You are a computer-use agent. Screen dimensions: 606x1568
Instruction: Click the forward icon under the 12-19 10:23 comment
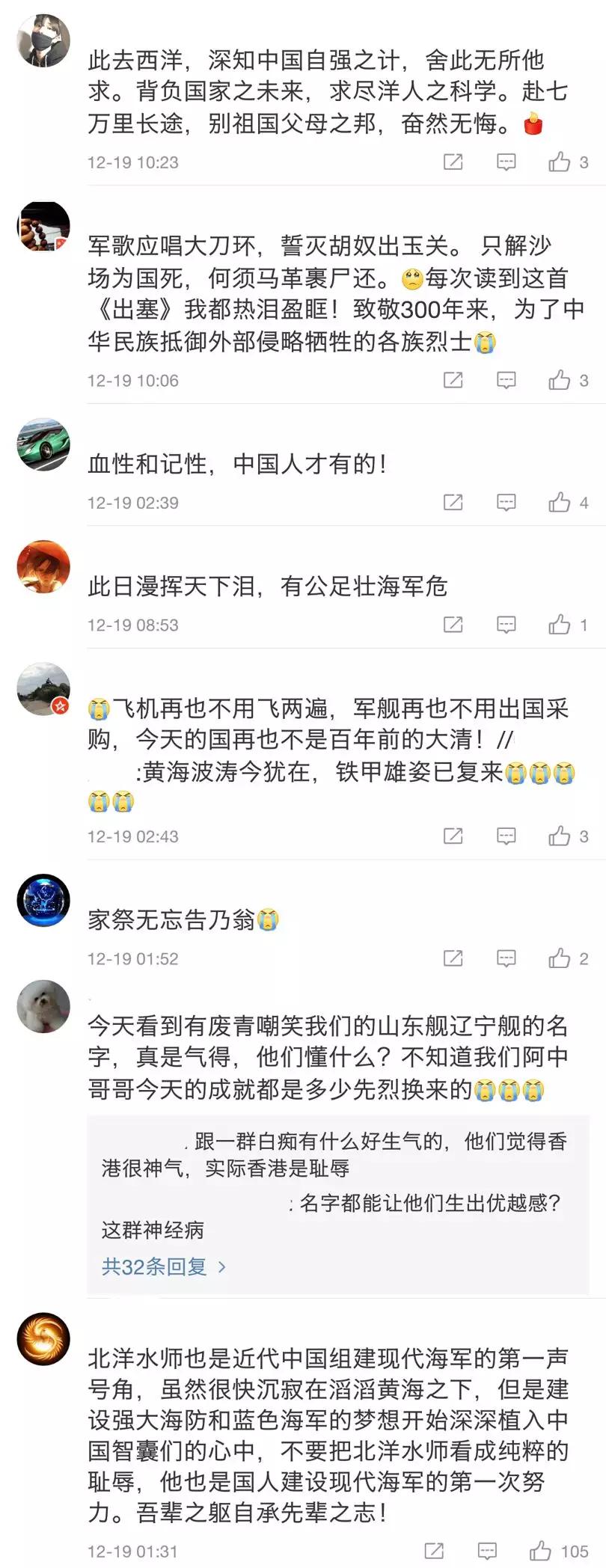pyautogui.click(x=452, y=162)
